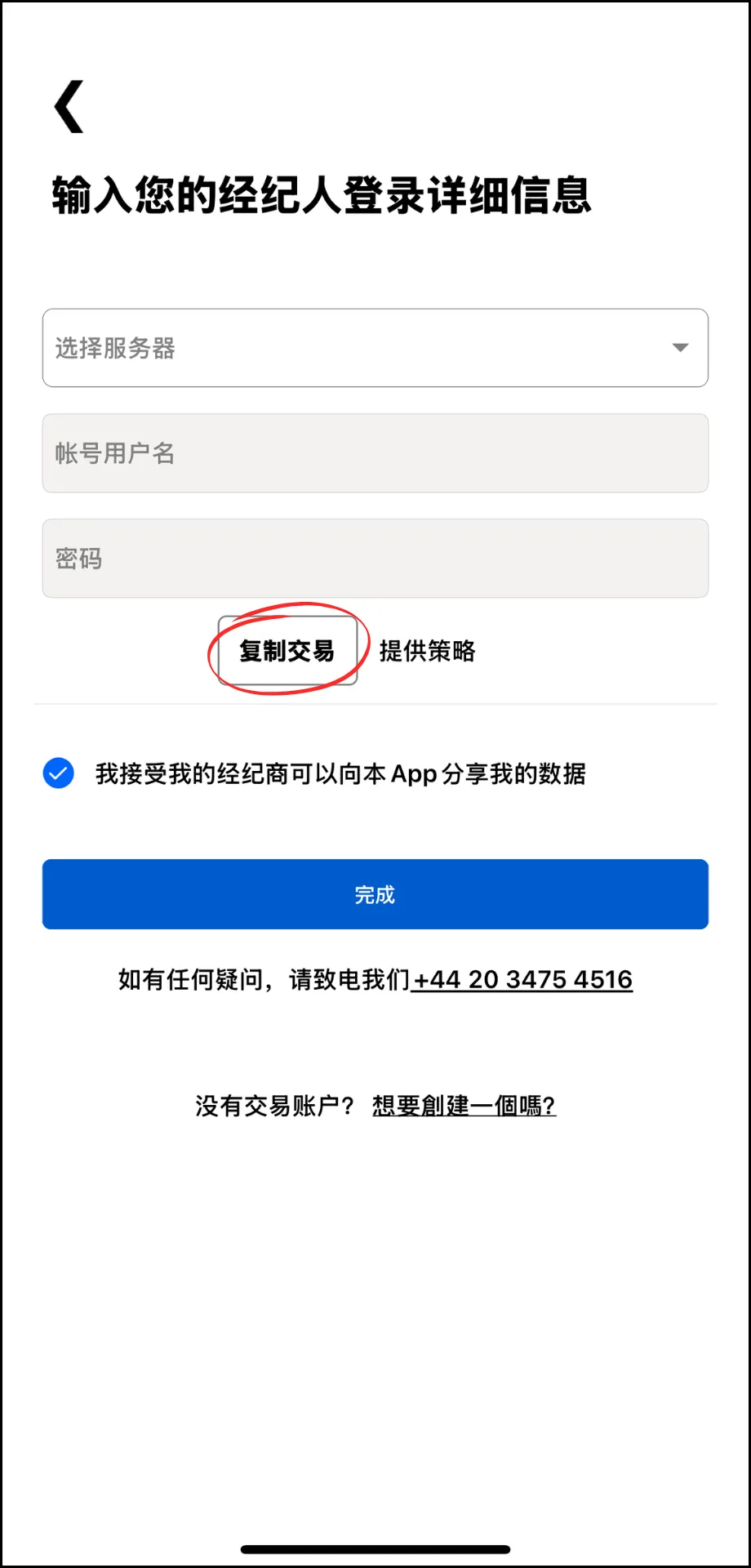Tap the blue 完成 button
The image size is (751, 1568).
(375, 894)
